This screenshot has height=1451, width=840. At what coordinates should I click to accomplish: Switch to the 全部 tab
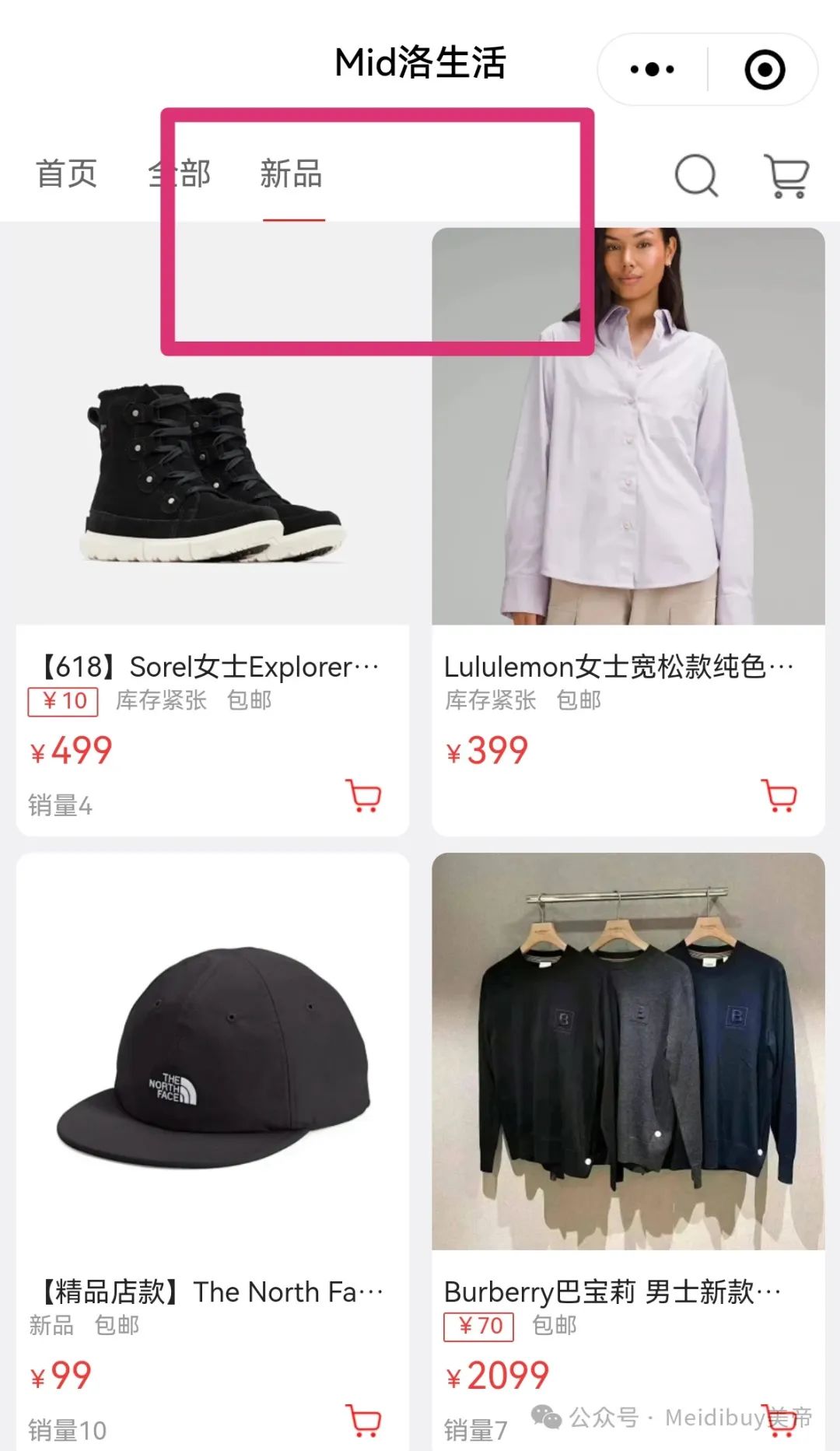point(180,173)
